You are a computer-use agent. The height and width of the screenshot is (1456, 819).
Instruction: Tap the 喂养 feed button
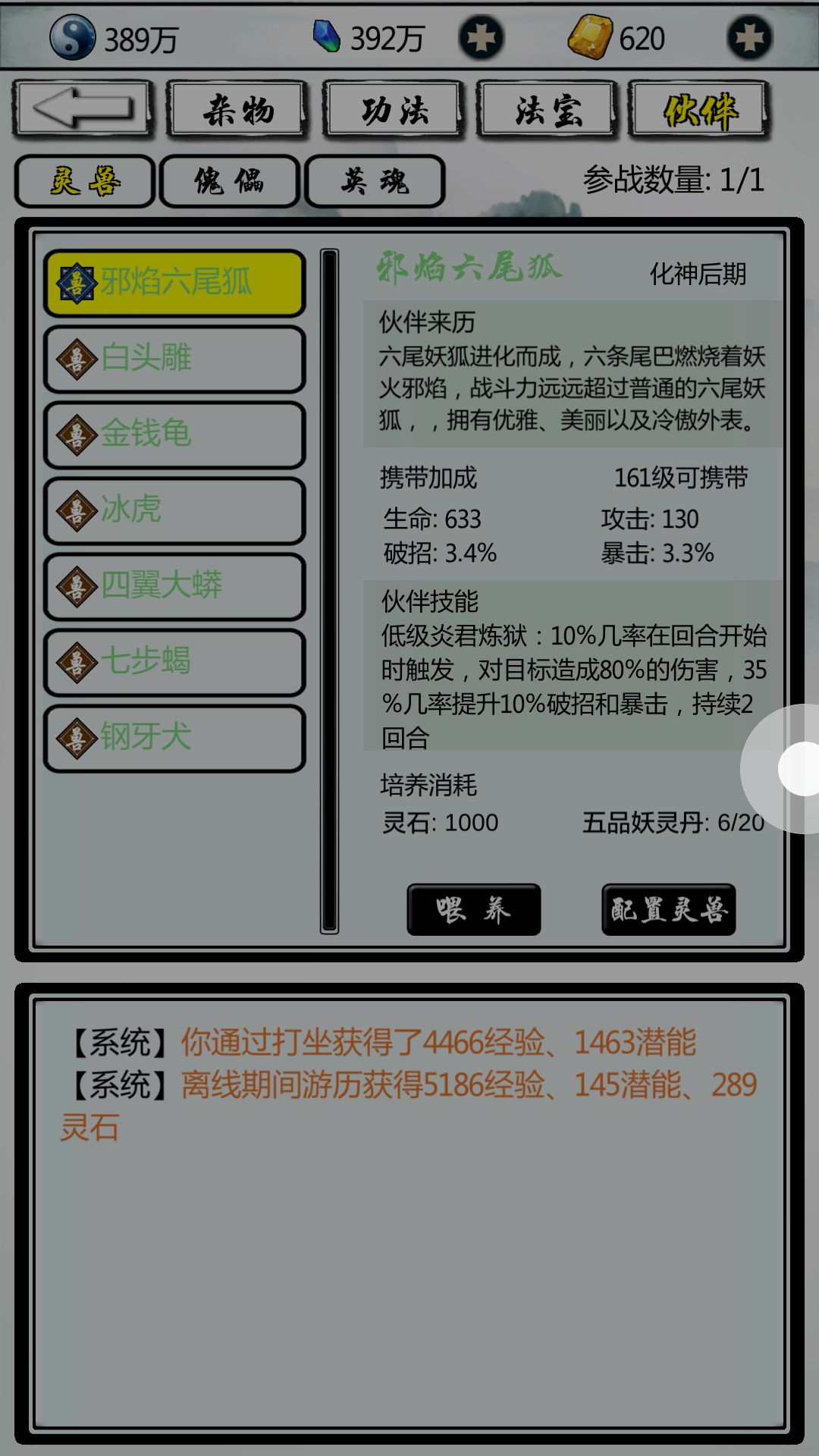click(x=474, y=909)
